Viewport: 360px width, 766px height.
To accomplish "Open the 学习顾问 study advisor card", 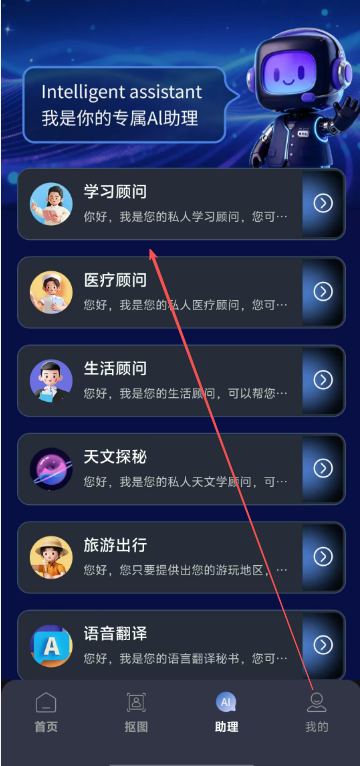I will [x=181, y=204].
